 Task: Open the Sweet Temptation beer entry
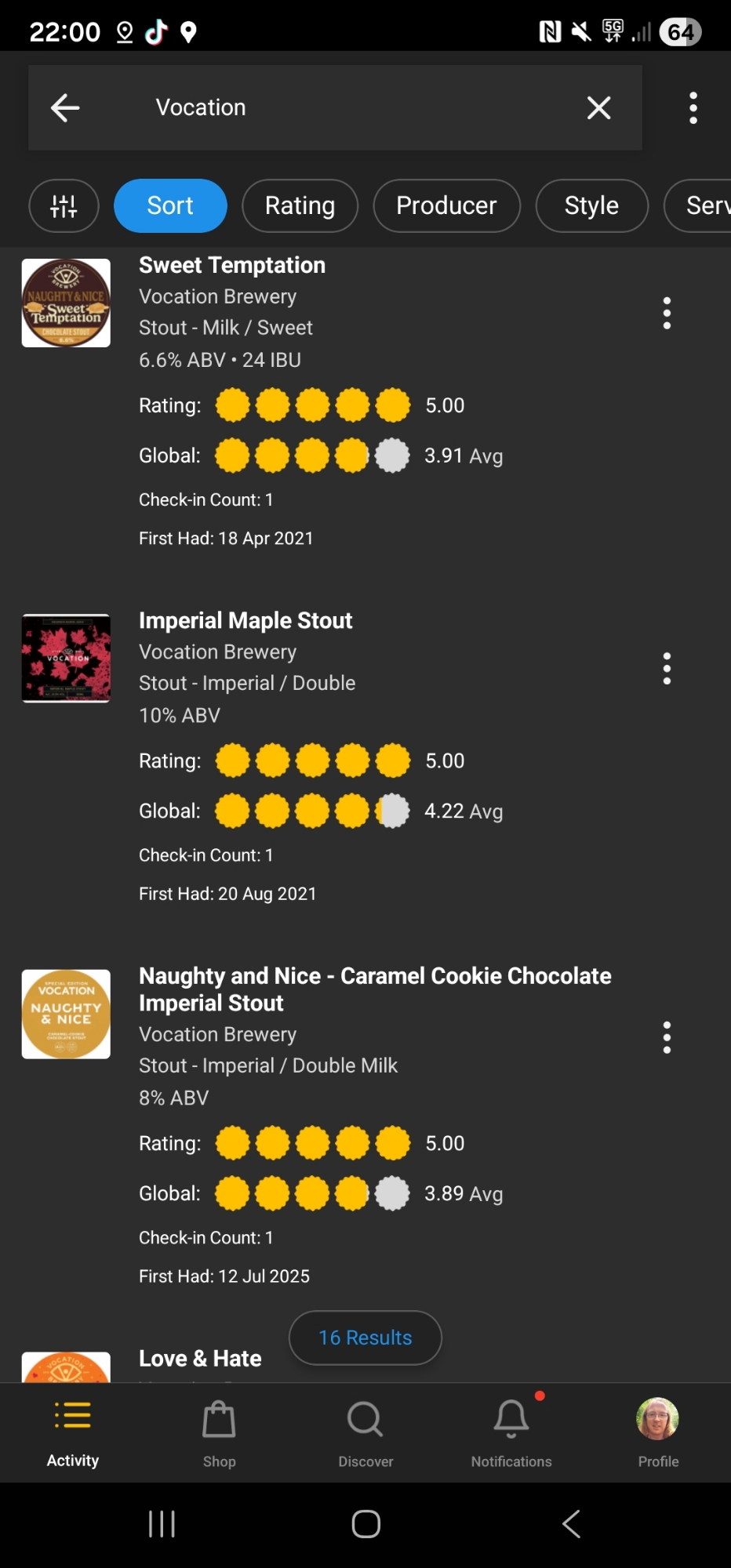[232, 266]
